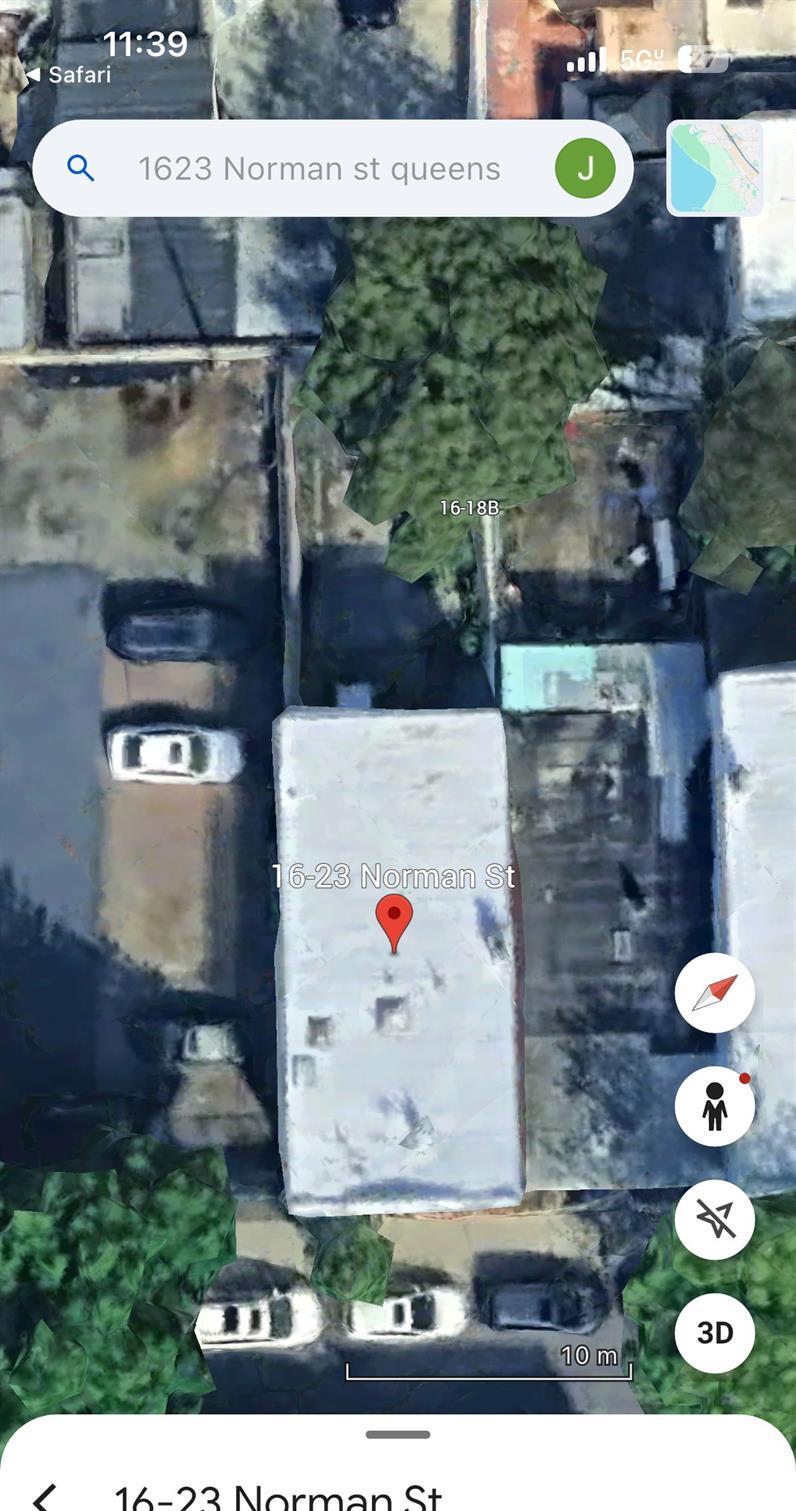The height and width of the screenshot is (1511, 796).
Task: Reset orientation with the compass button
Action: (x=714, y=993)
